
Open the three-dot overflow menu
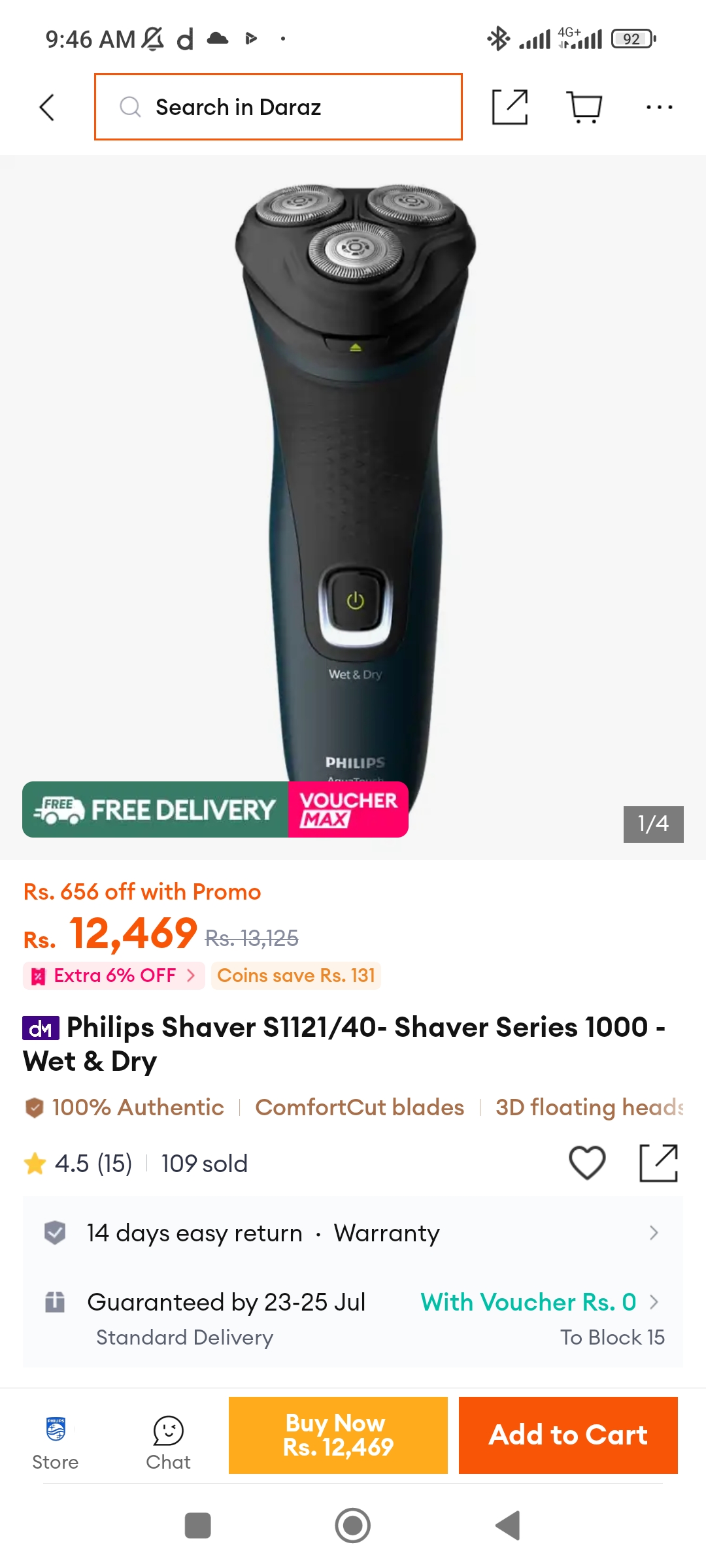coord(659,107)
